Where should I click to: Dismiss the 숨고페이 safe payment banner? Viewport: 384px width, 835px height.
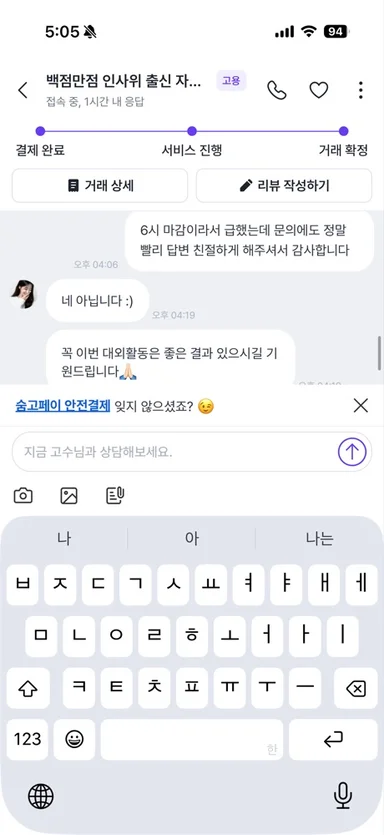361,406
